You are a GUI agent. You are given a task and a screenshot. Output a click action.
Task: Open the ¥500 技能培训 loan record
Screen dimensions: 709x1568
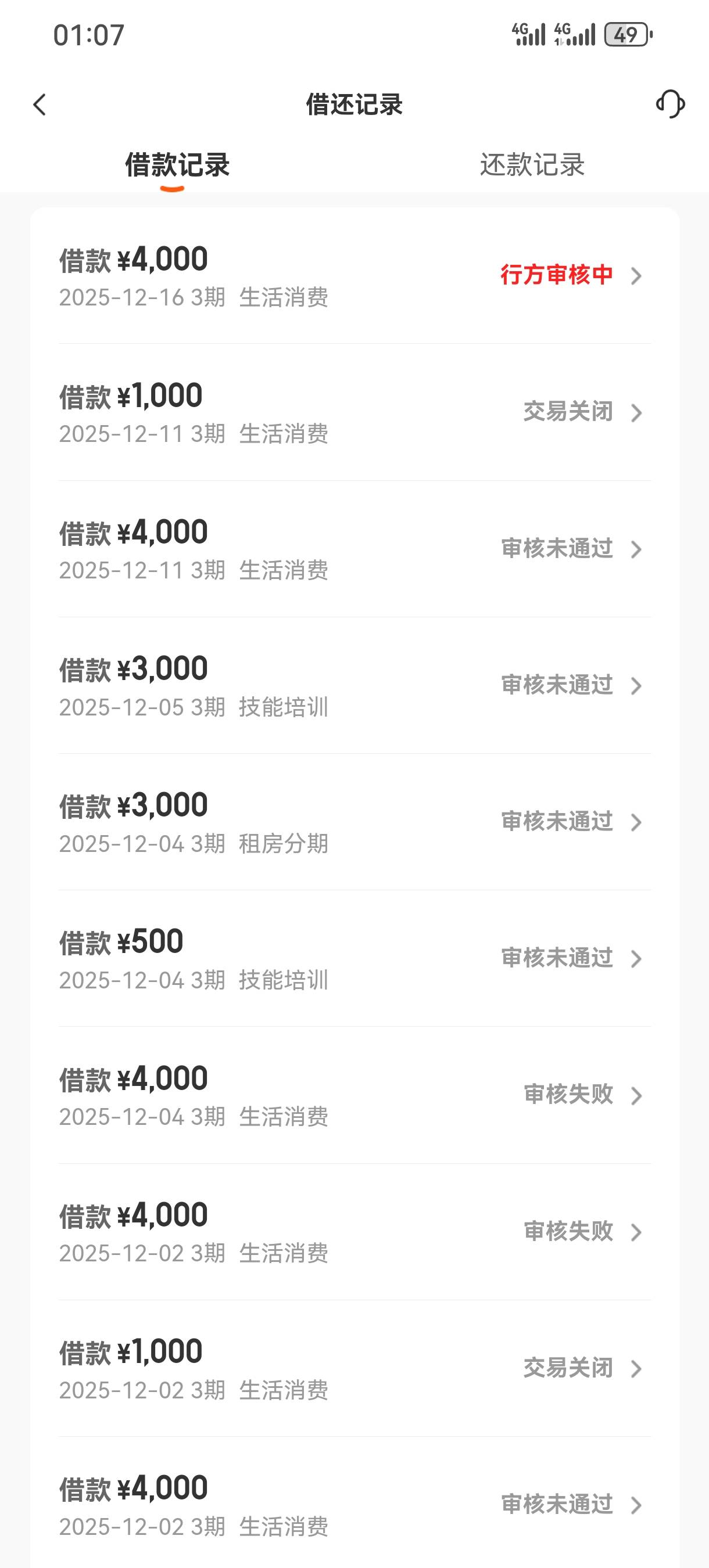pyautogui.click(x=354, y=959)
